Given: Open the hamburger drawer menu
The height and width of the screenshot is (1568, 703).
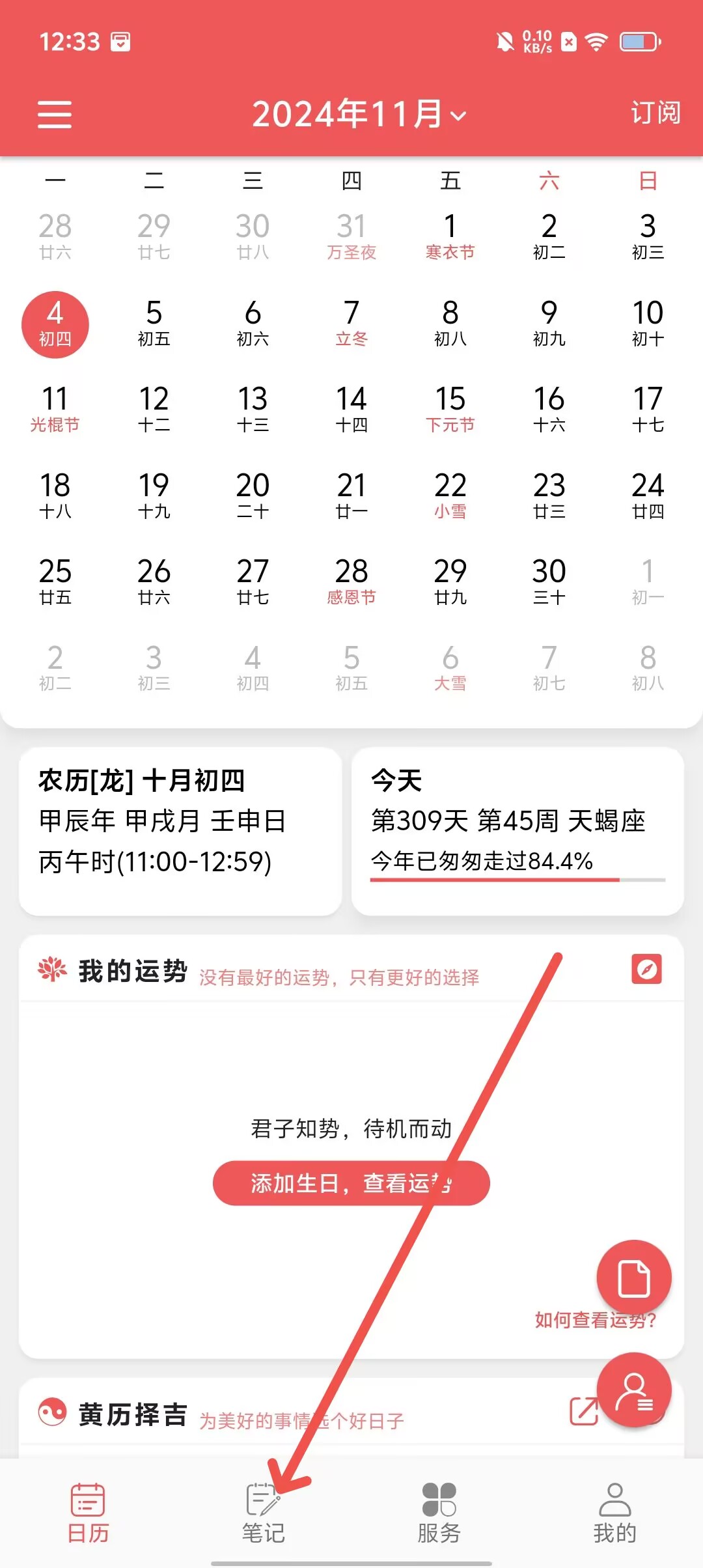Looking at the screenshot, I should coord(55,115).
